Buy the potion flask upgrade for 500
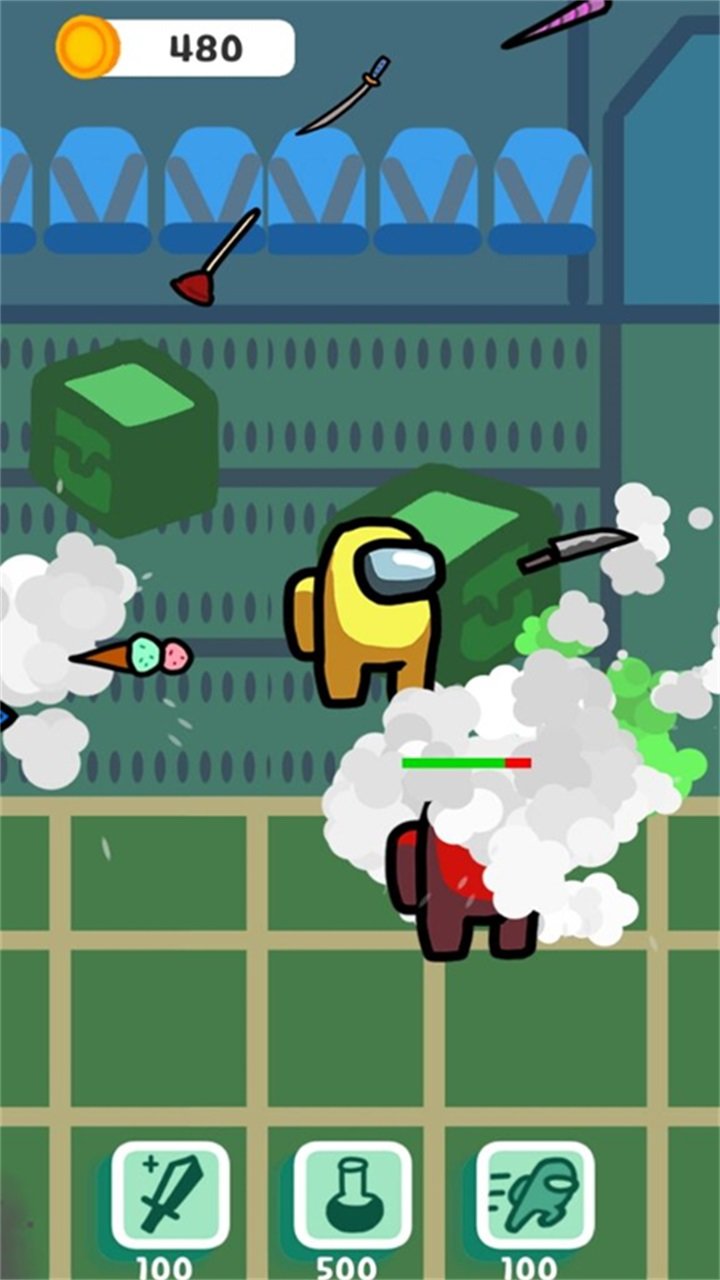The width and height of the screenshot is (720, 1280). click(352, 1195)
